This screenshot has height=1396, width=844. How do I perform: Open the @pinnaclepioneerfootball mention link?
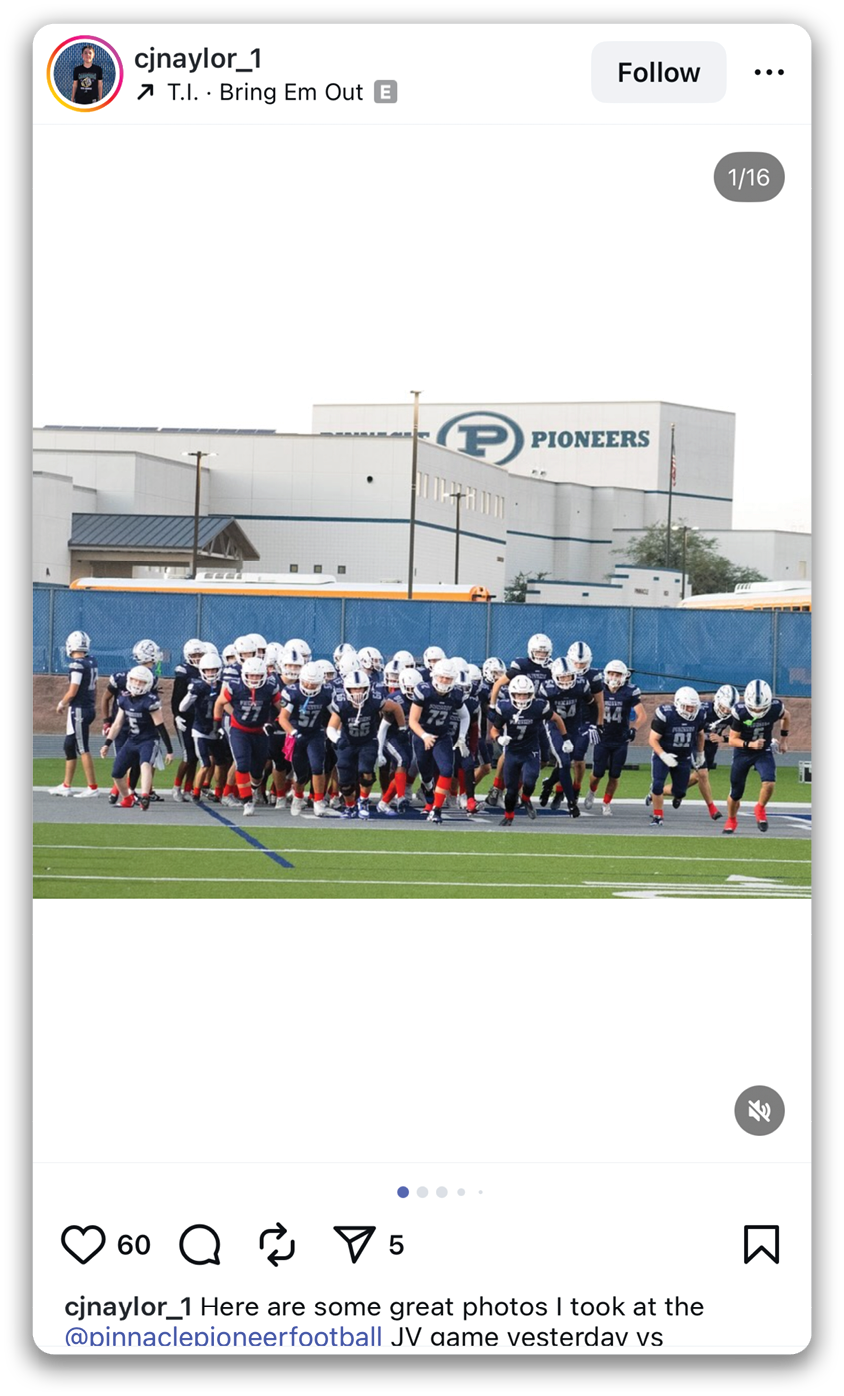pyautogui.click(x=223, y=1336)
